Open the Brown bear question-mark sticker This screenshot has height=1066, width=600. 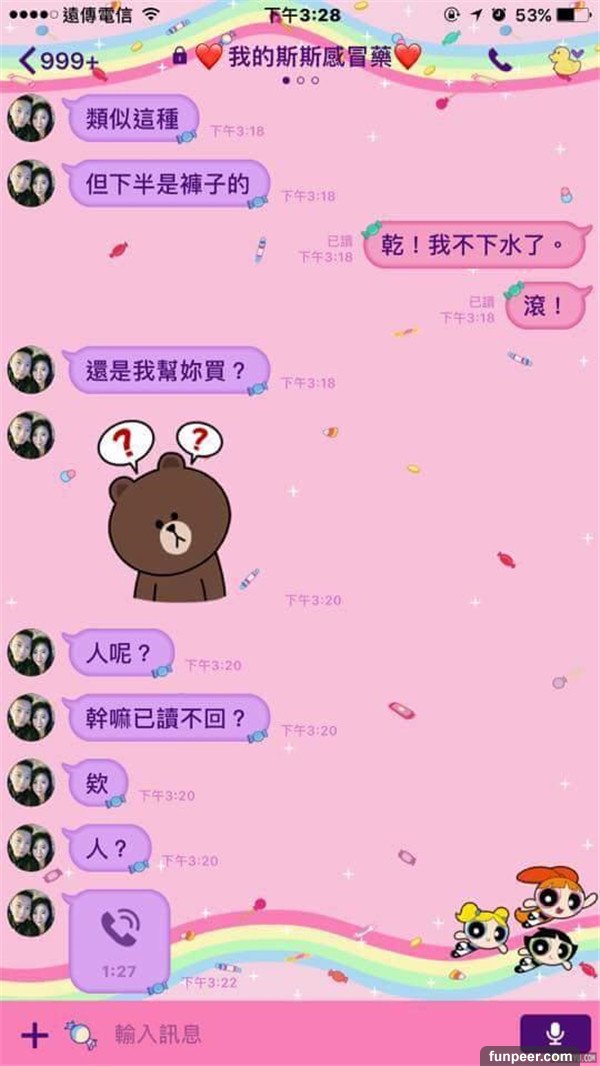[168, 515]
